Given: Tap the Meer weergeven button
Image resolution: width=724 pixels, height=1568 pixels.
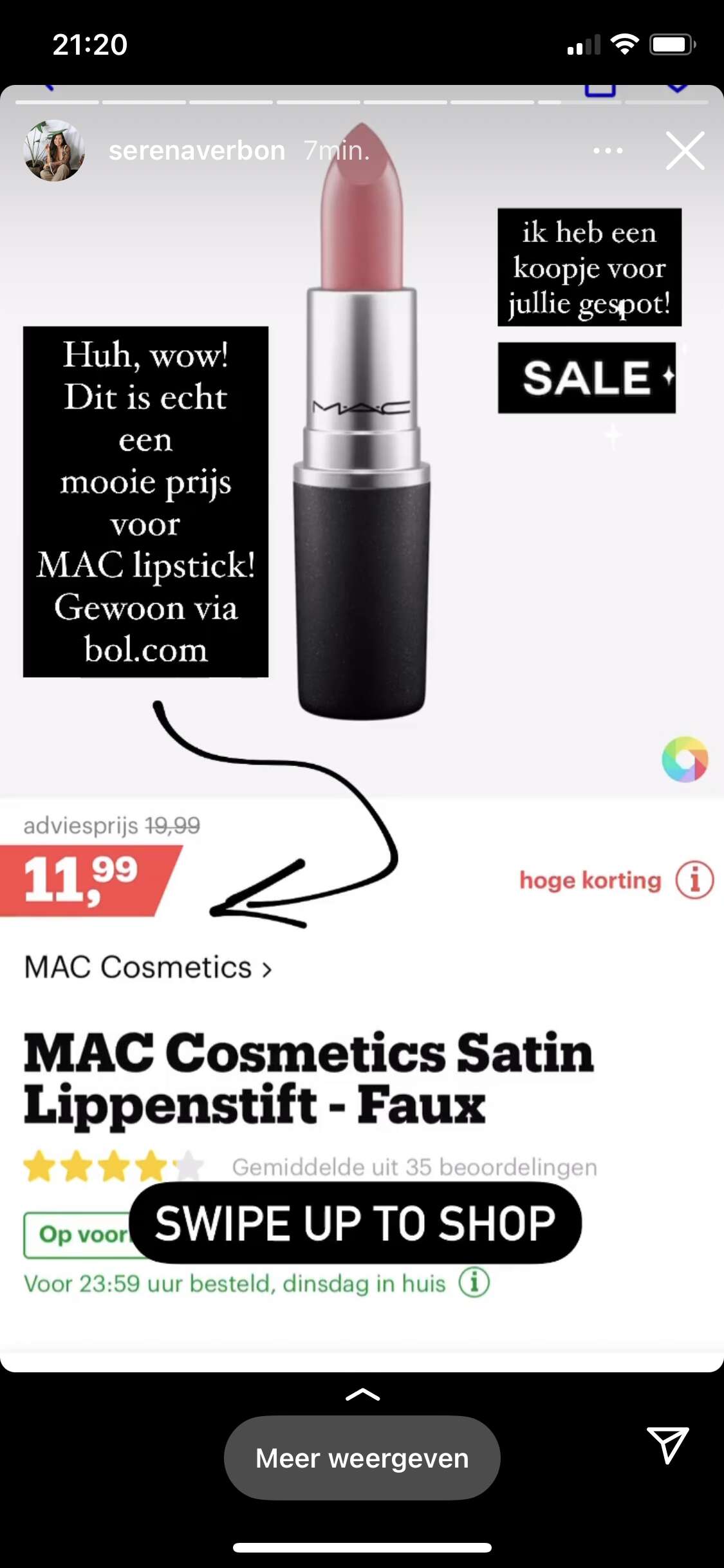Looking at the screenshot, I should tap(362, 1458).
